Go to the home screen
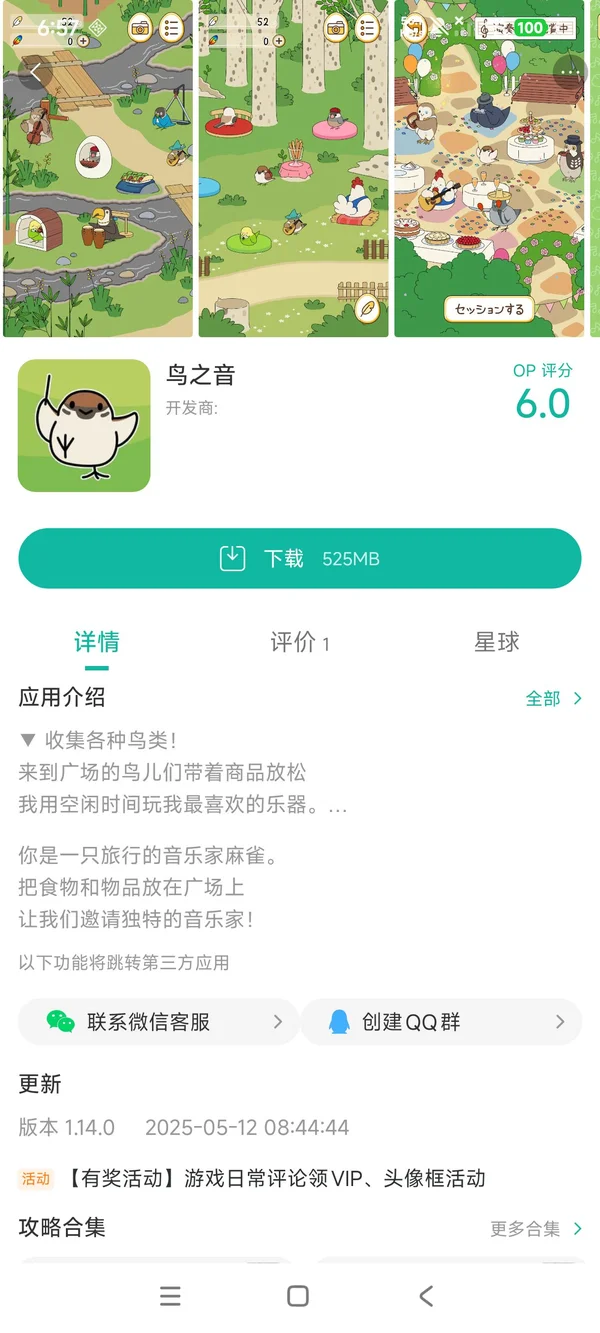Image resolution: width=600 pixels, height=1333 pixels. pyautogui.click(x=298, y=1296)
